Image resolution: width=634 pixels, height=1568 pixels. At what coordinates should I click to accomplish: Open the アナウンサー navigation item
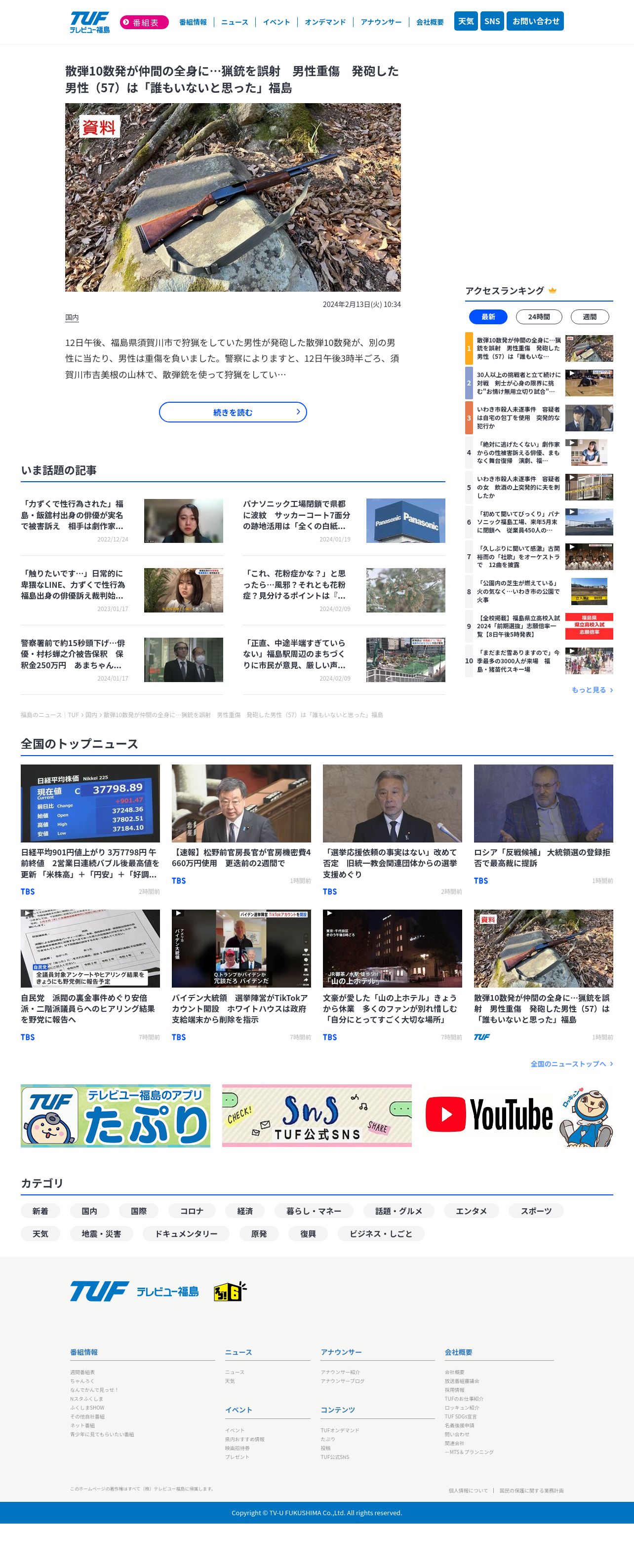pyautogui.click(x=381, y=23)
